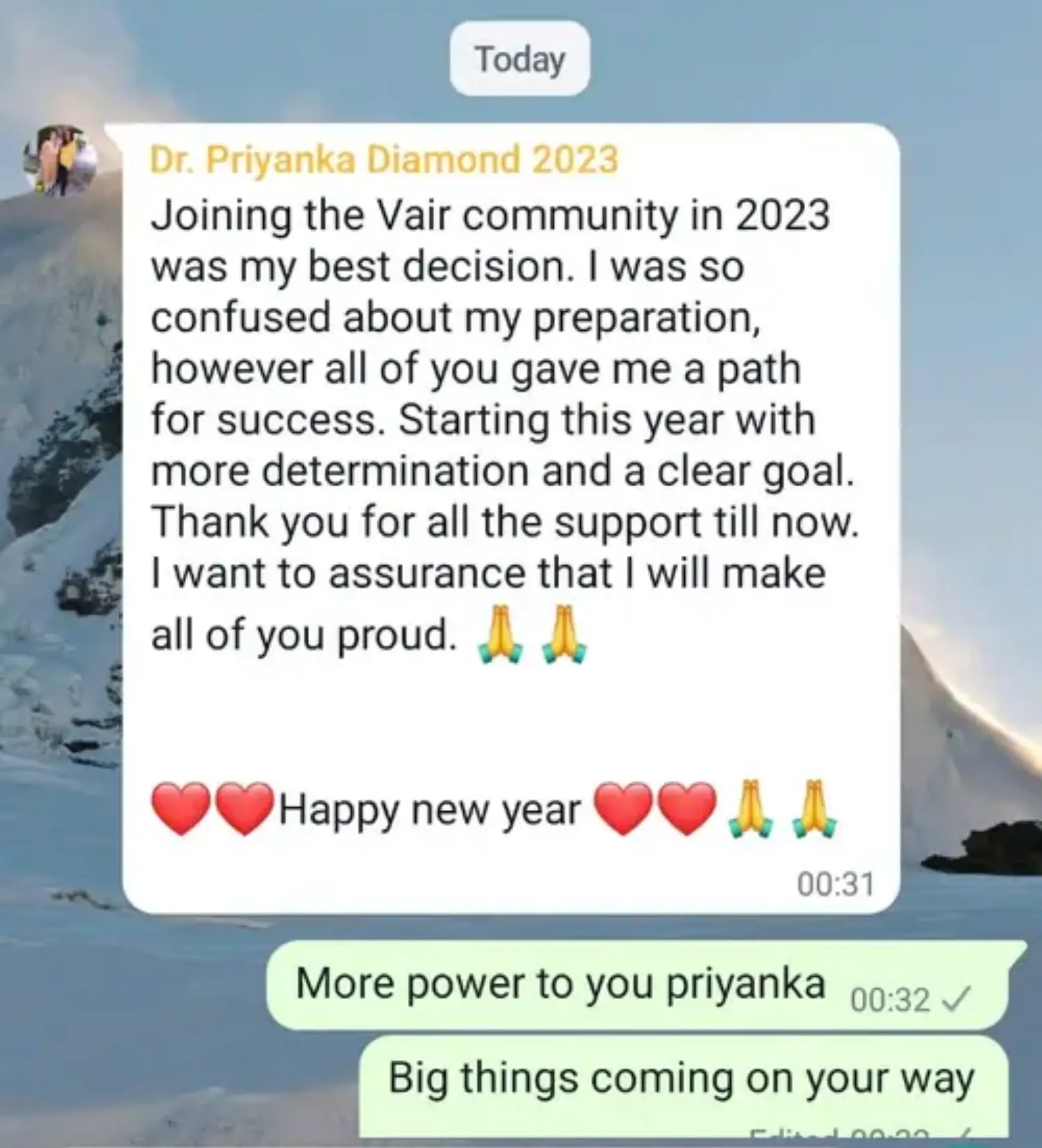Click the delivery checkmark next to 00:32

pos(957,1000)
